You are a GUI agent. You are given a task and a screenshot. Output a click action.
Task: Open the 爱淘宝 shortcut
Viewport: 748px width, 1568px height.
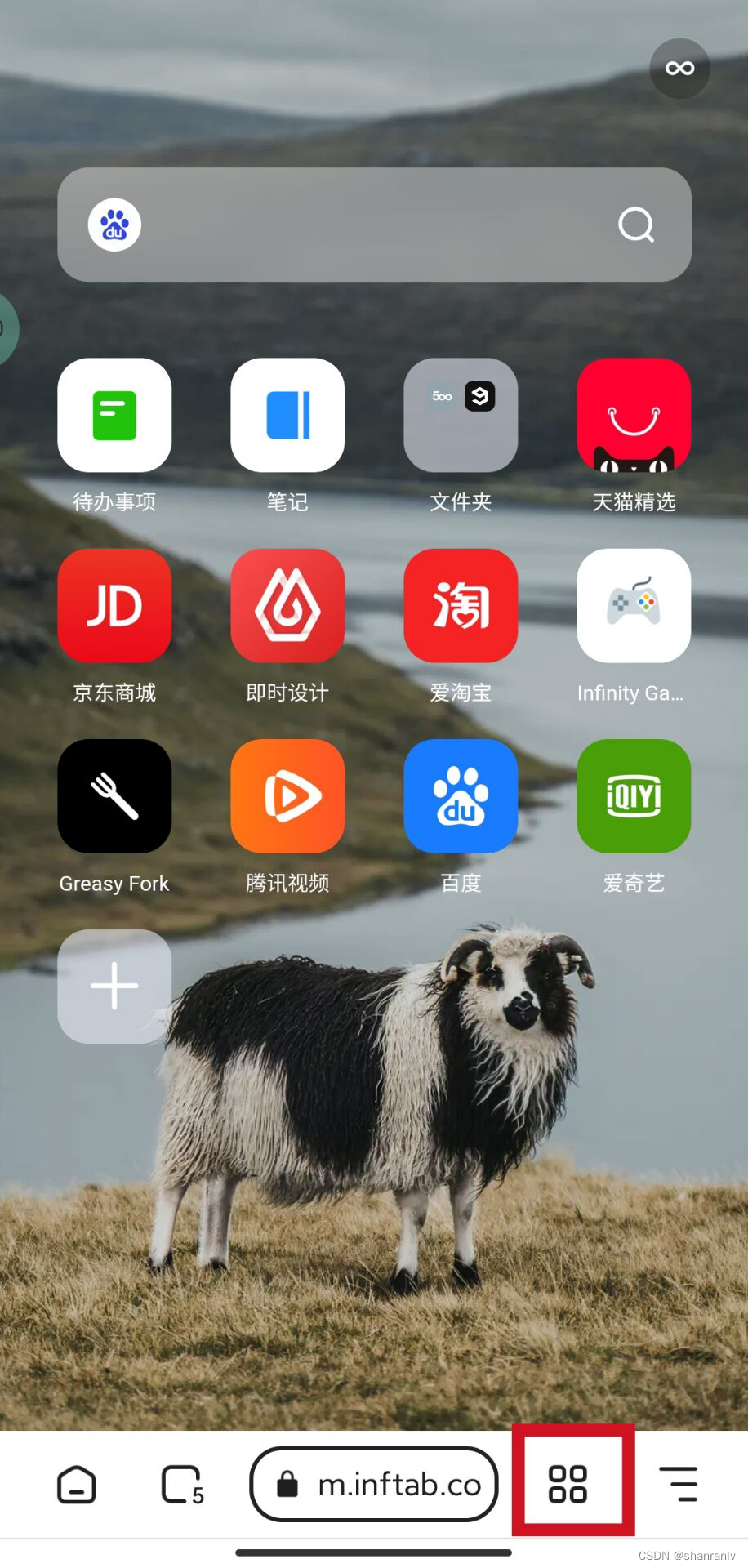point(461,605)
